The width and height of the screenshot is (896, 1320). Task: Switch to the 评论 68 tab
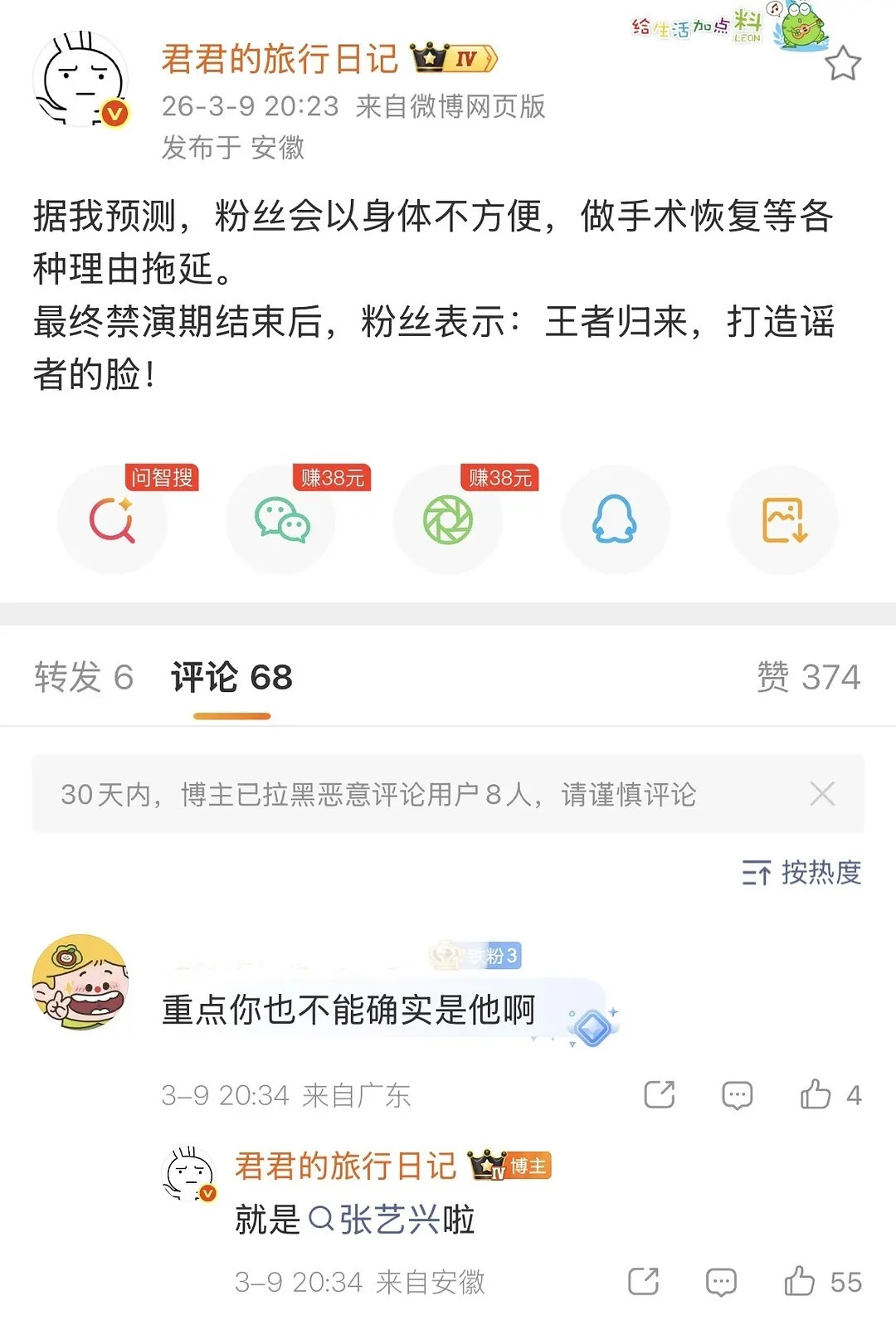[x=230, y=677]
